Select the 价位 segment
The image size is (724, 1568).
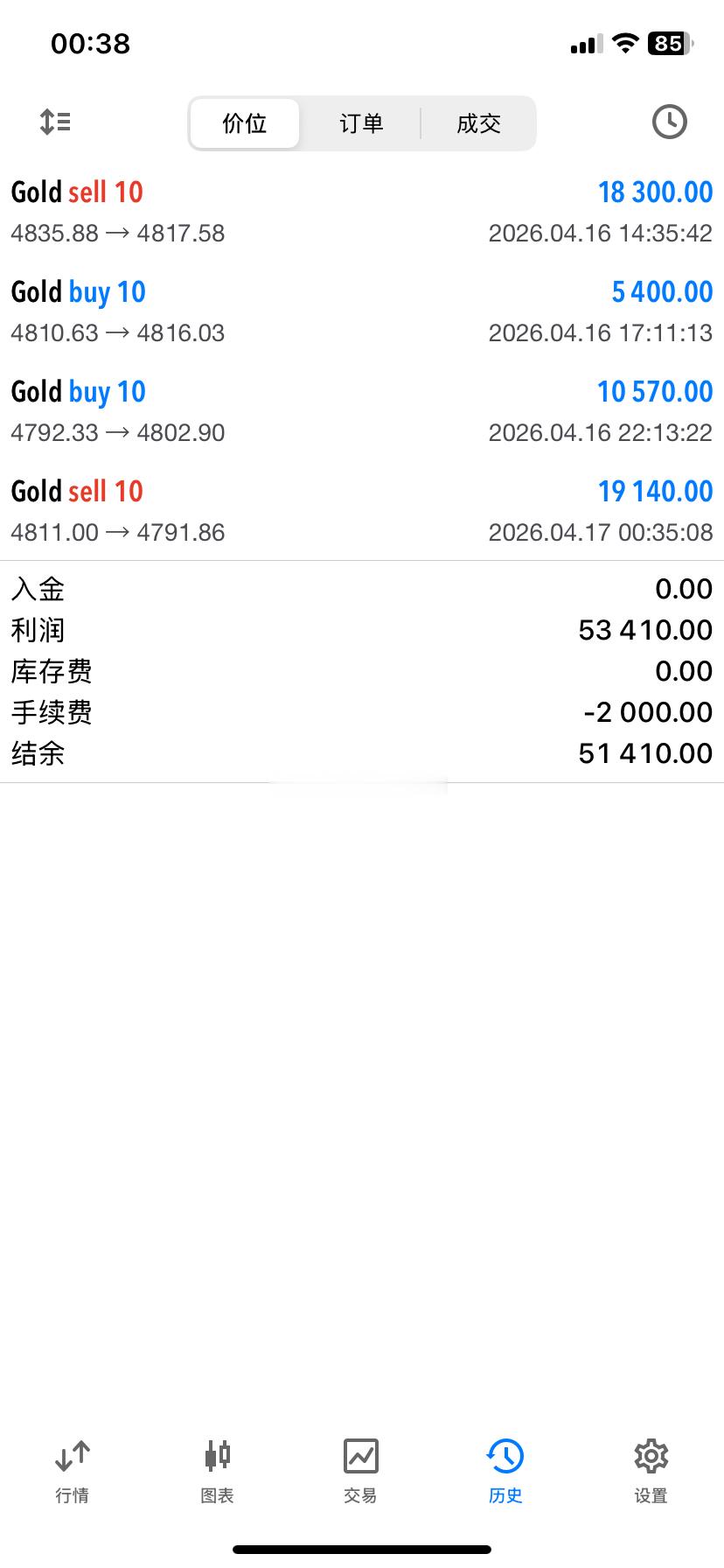pos(245,123)
